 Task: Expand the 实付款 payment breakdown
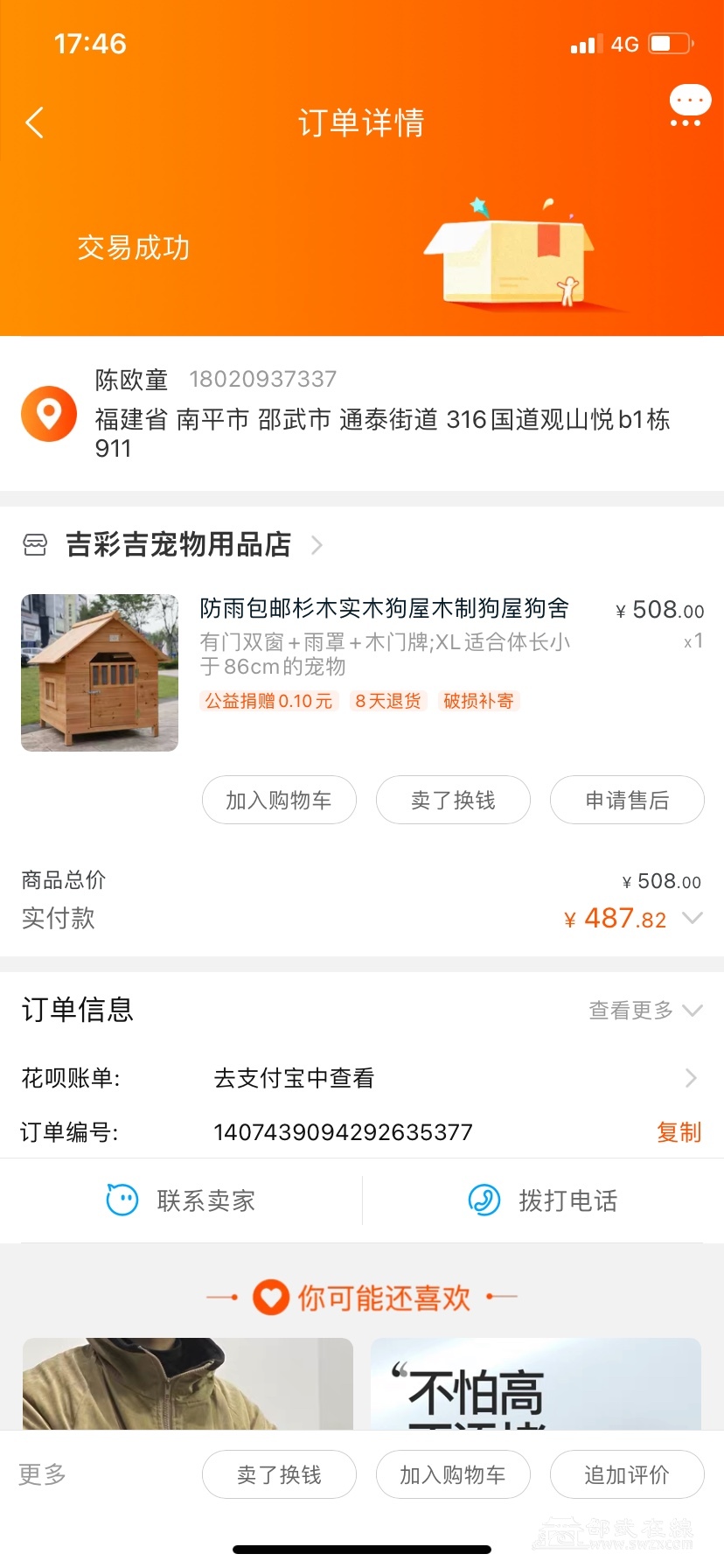click(x=692, y=918)
